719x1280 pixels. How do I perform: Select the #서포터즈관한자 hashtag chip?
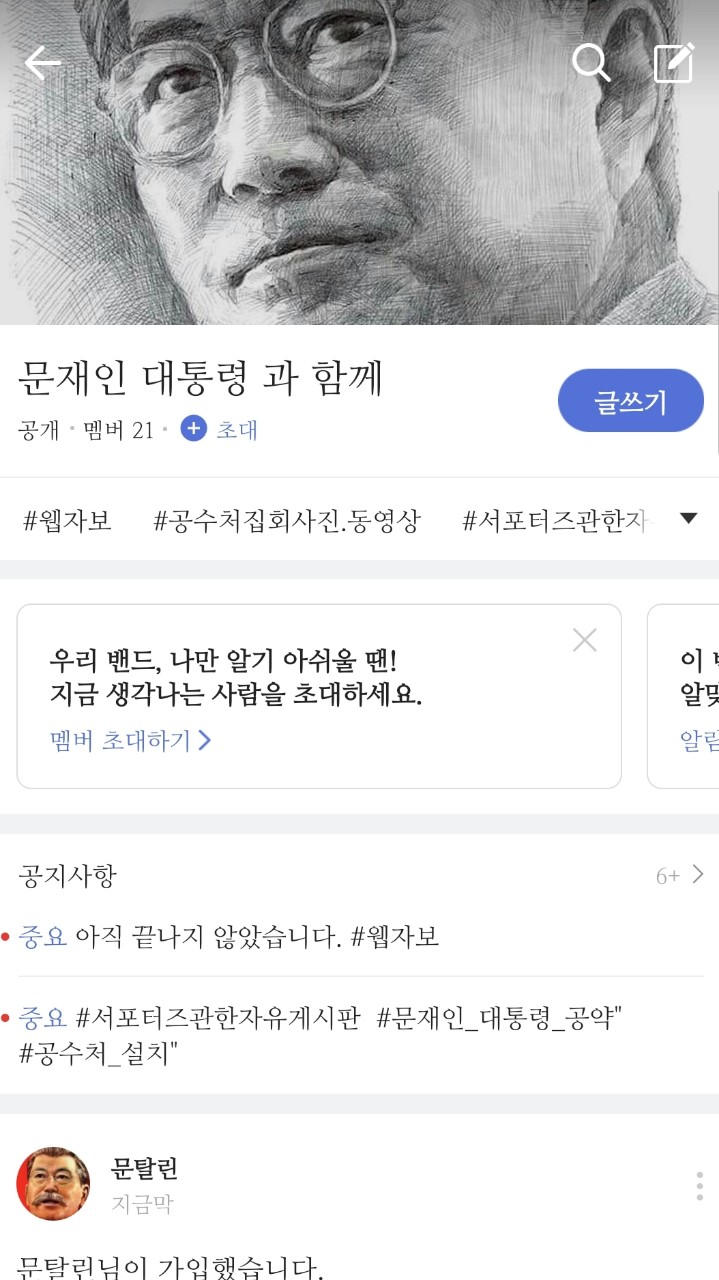[x=556, y=520]
